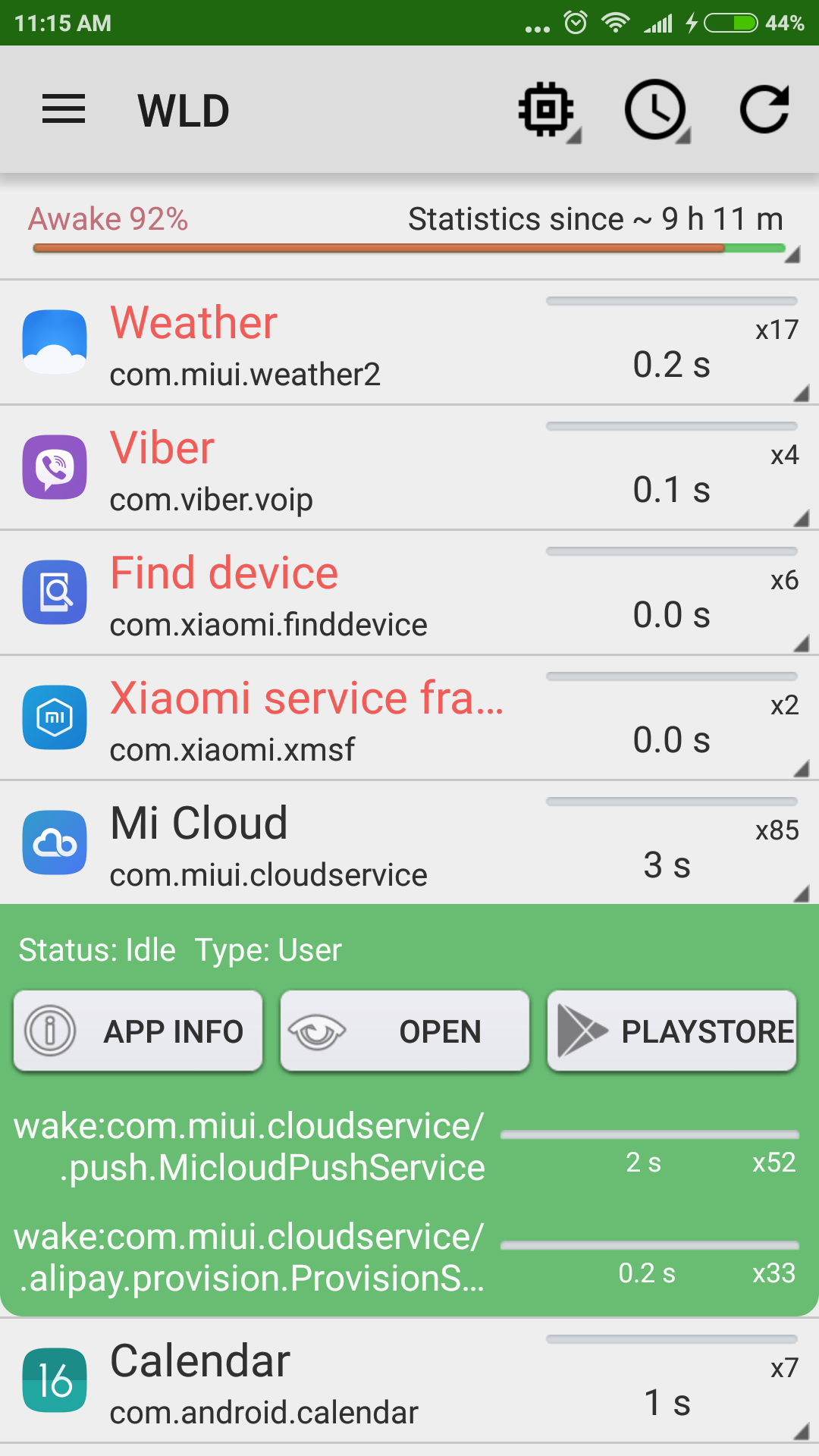Refresh the wakelock statistics
Viewport: 819px width, 1456px height.
coord(764,111)
